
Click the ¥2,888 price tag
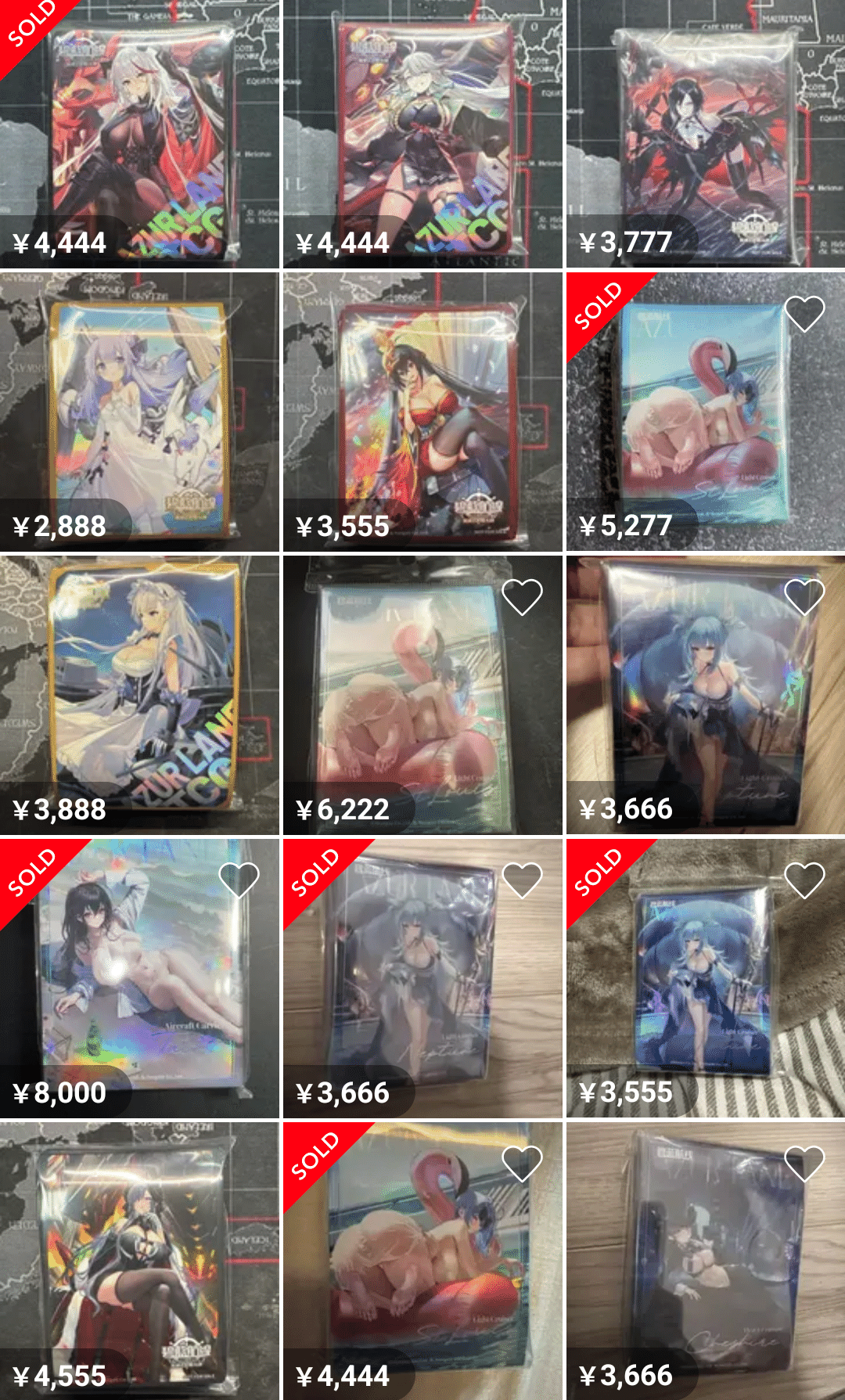[x=58, y=524]
